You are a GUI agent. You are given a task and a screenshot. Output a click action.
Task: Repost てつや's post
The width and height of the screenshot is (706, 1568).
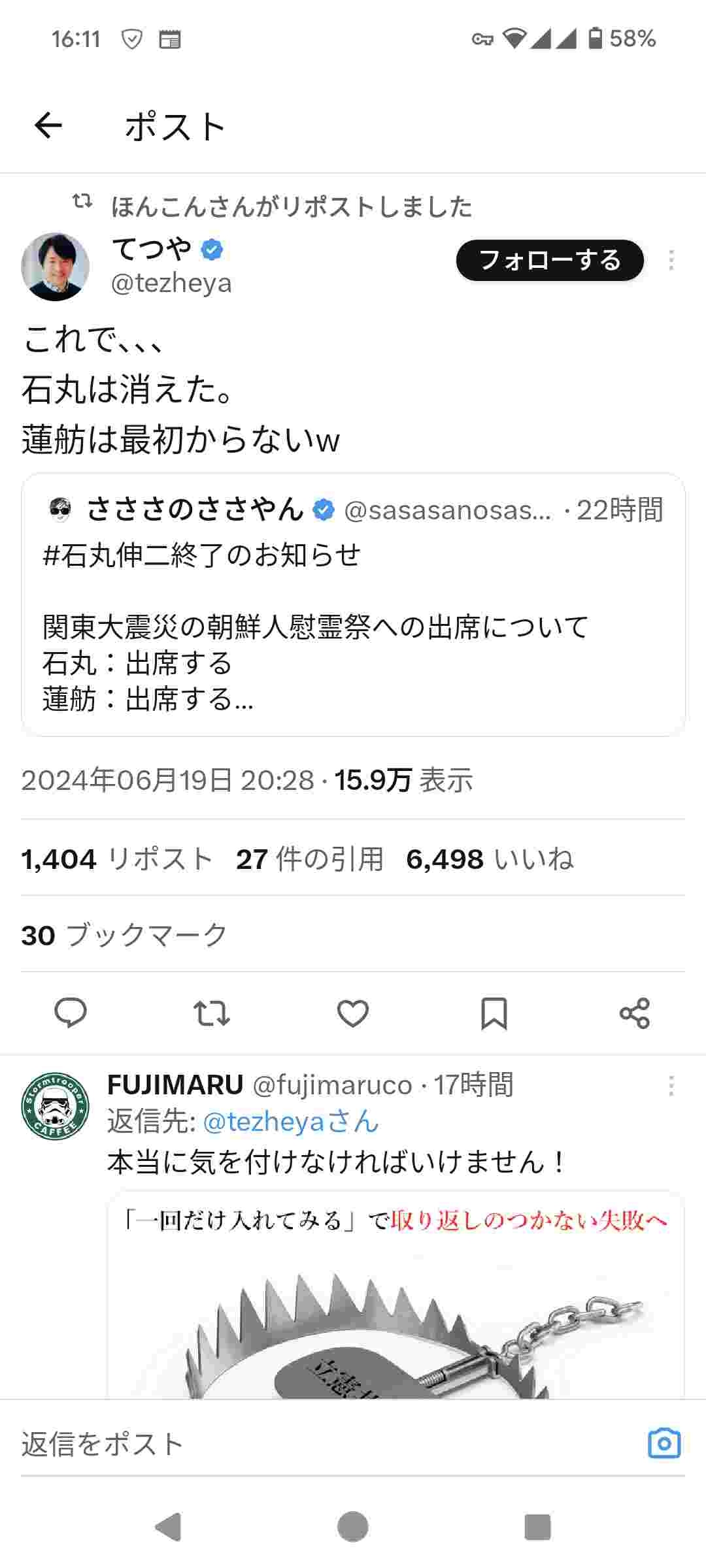(x=212, y=1013)
